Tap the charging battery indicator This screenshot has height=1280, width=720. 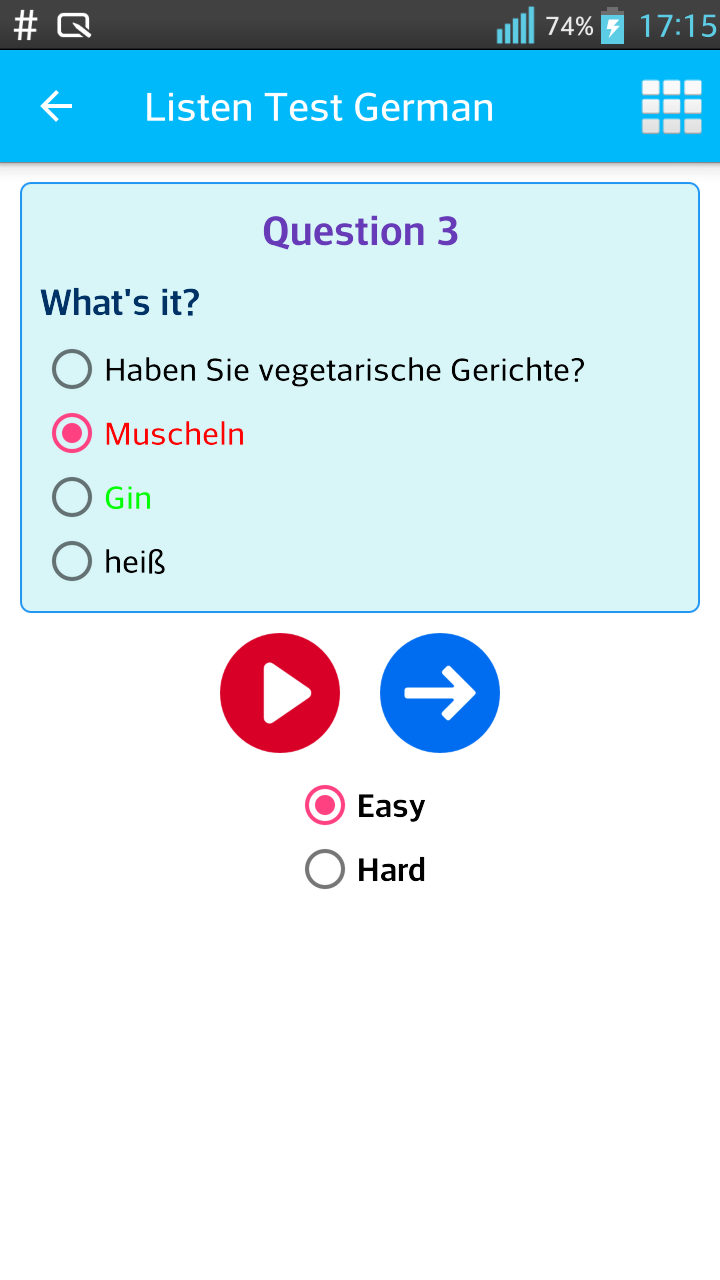point(611,26)
